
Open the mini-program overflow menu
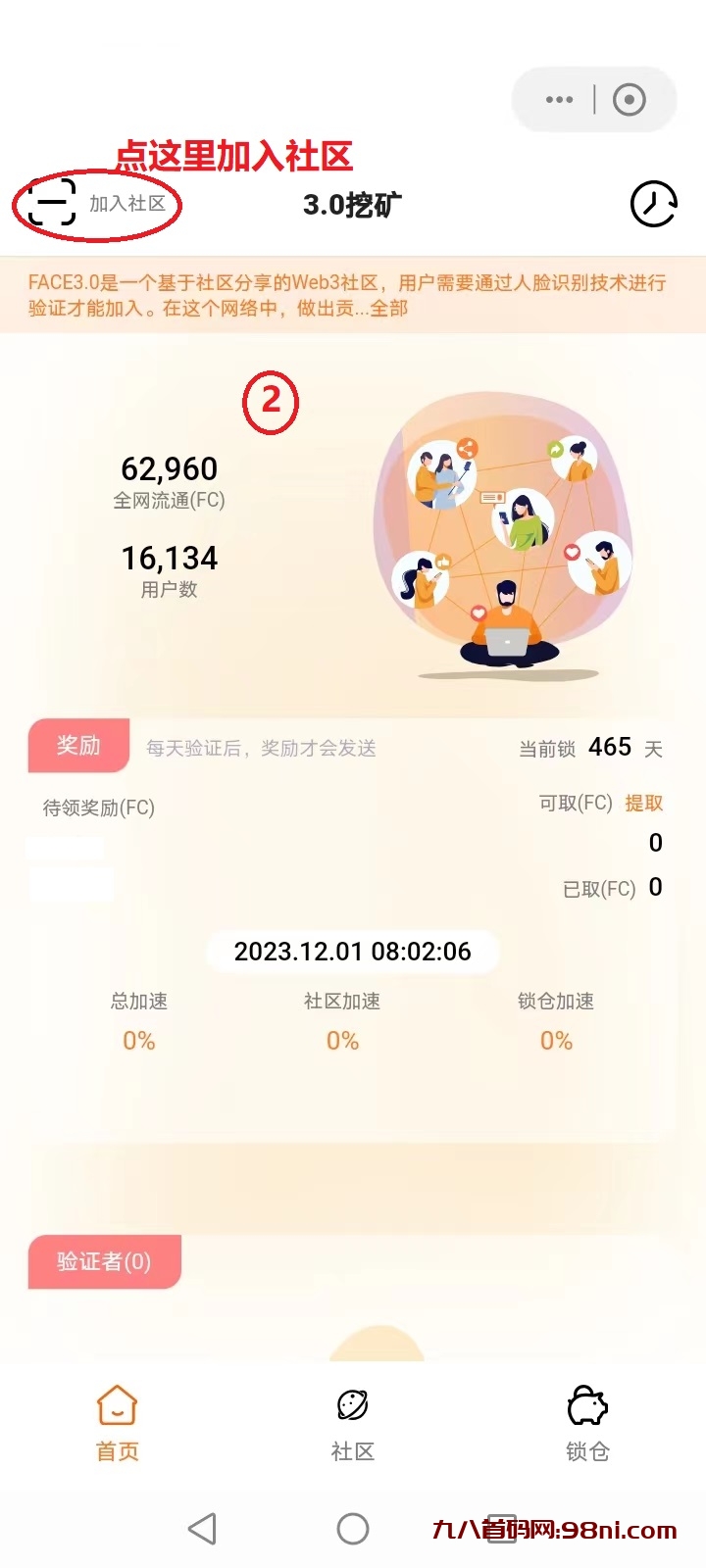click(x=559, y=99)
